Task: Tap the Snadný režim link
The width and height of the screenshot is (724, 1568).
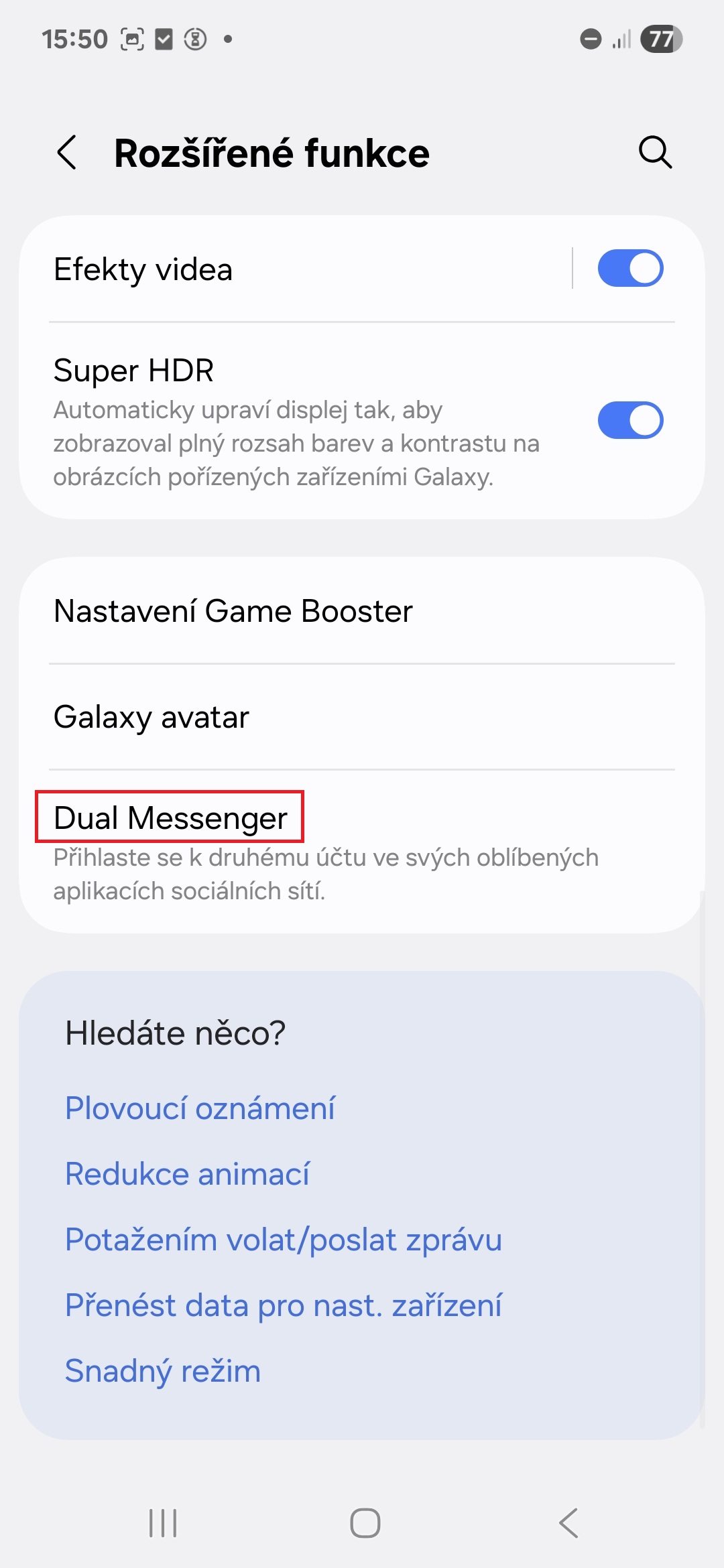Action: click(162, 1371)
